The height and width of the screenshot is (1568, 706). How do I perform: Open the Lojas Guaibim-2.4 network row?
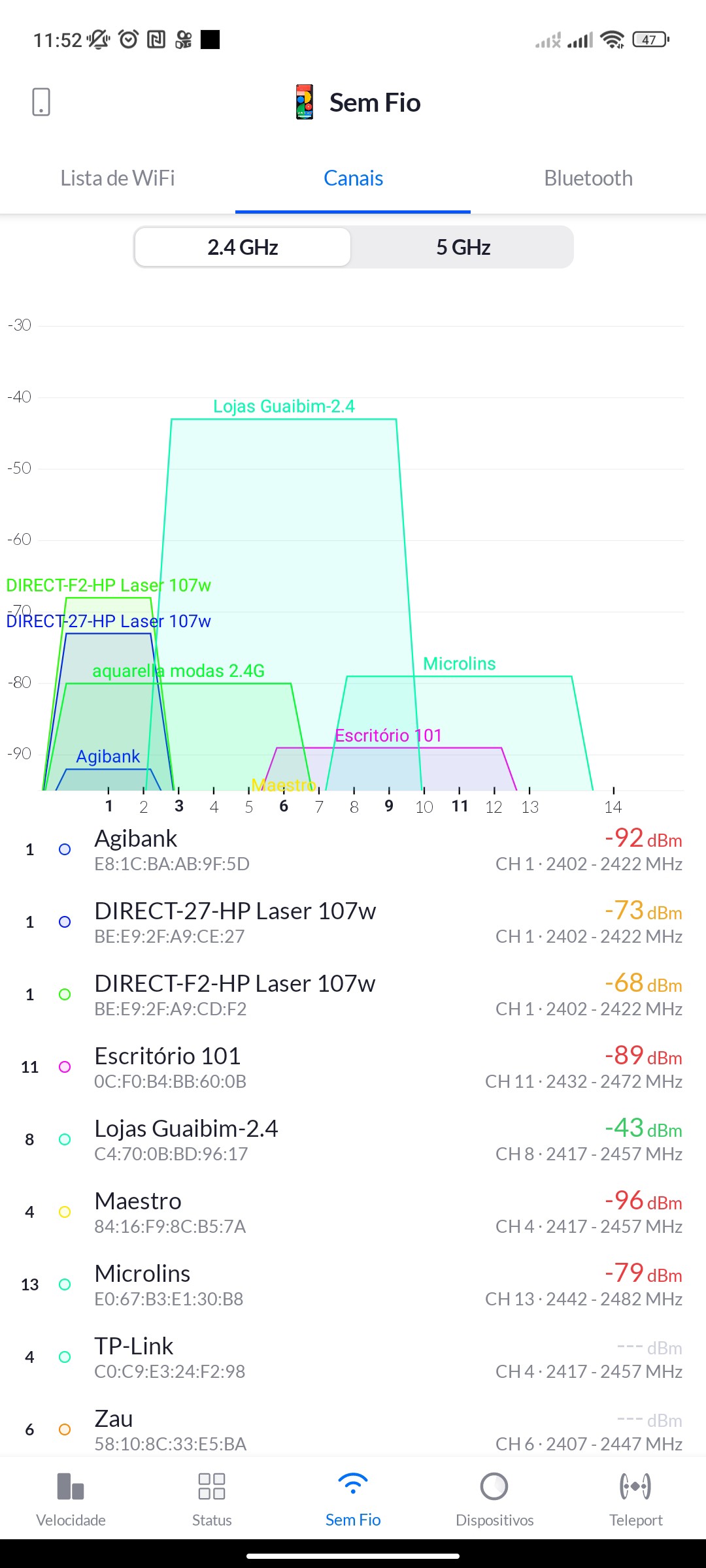(353, 1140)
